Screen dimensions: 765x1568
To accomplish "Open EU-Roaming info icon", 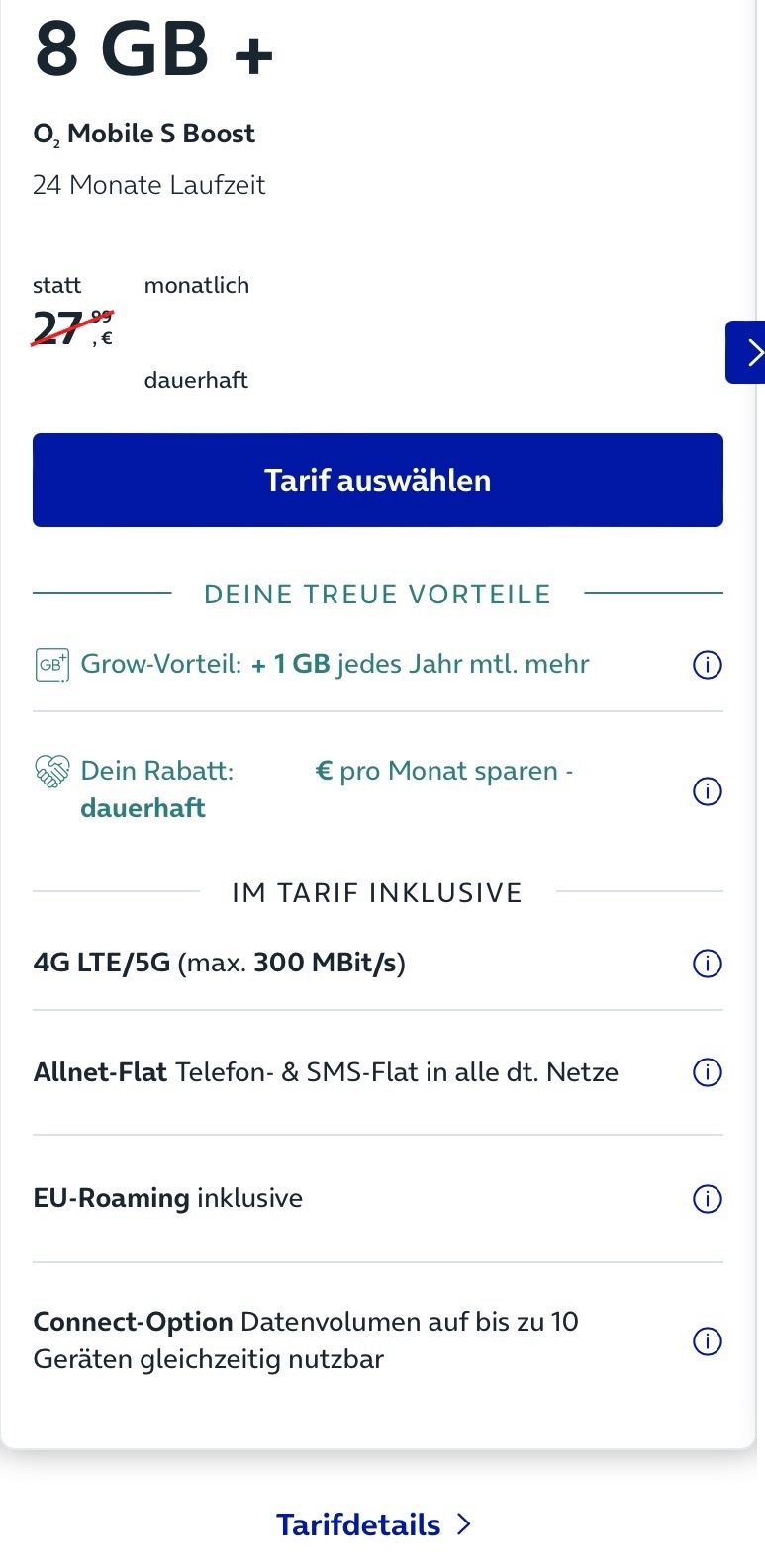I will click(707, 1199).
